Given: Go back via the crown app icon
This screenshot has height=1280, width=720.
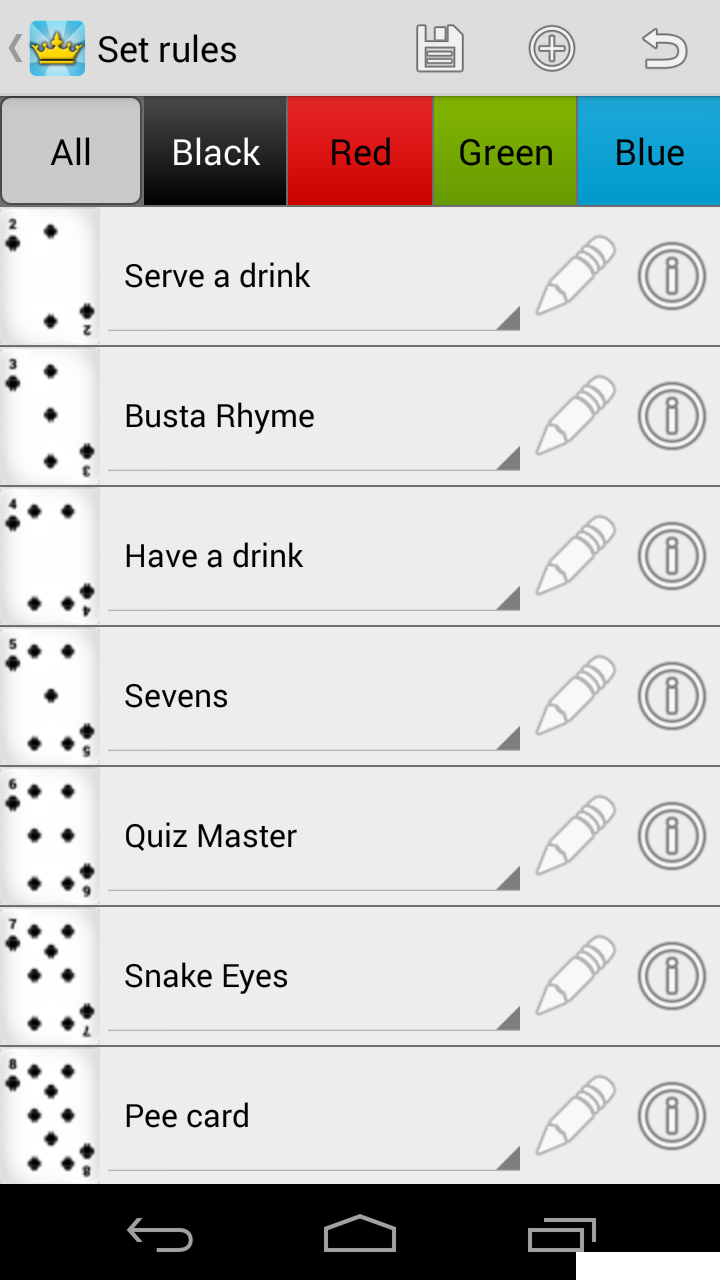Looking at the screenshot, I should (55, 49).
